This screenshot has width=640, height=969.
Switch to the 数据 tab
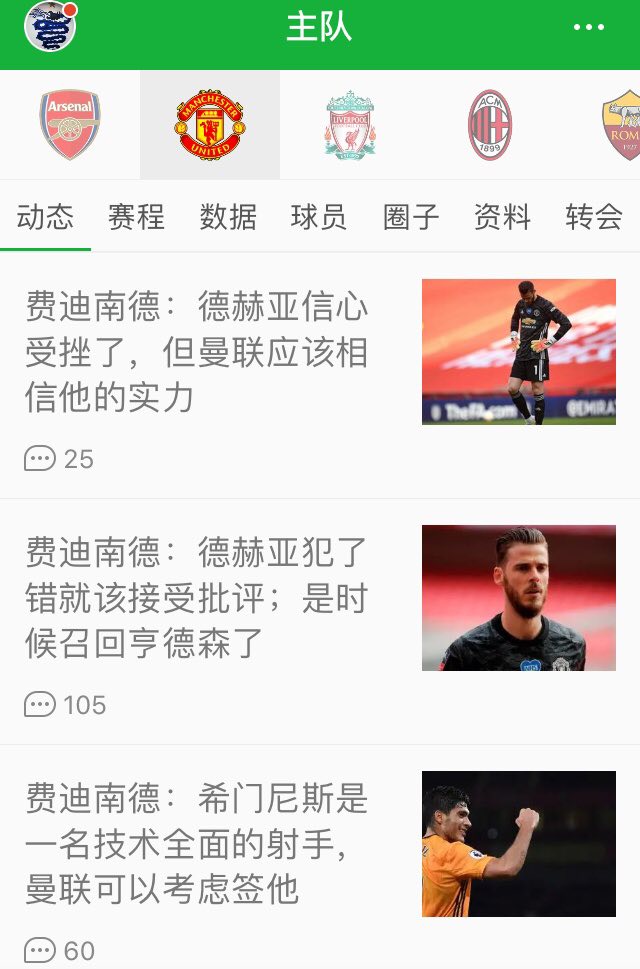pyautogui.click(x=228, y=217)
